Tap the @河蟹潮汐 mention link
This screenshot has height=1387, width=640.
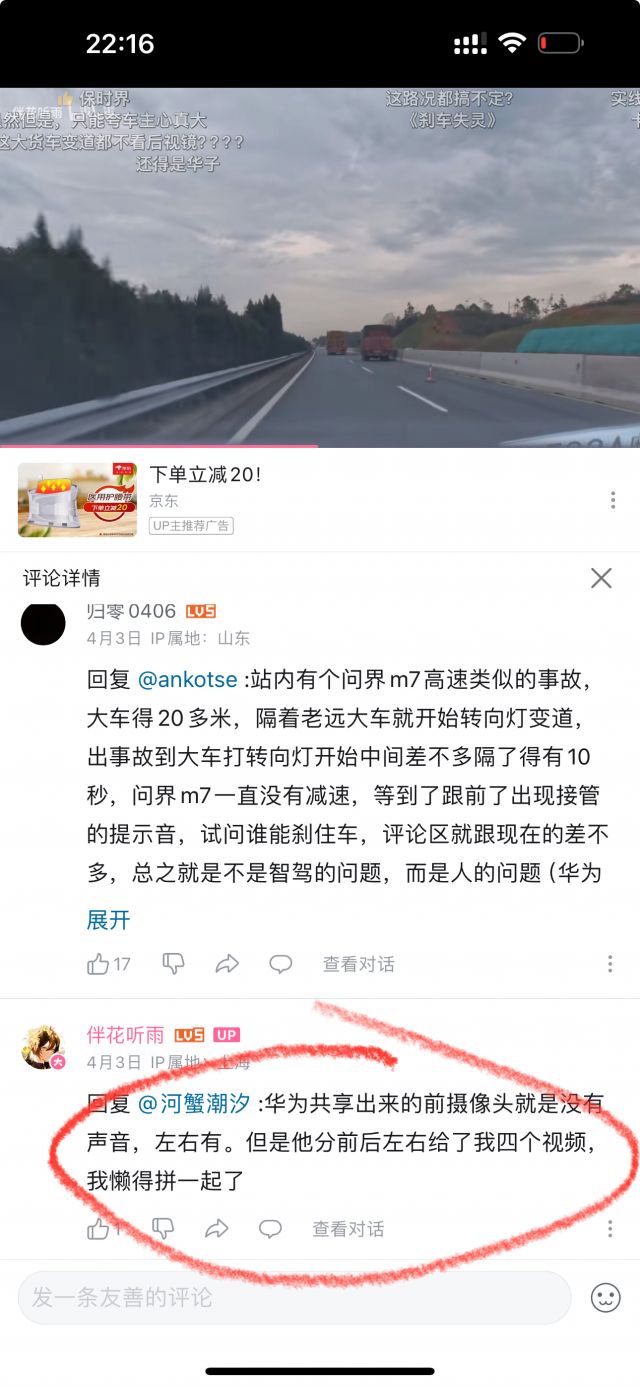point(193,1104)
